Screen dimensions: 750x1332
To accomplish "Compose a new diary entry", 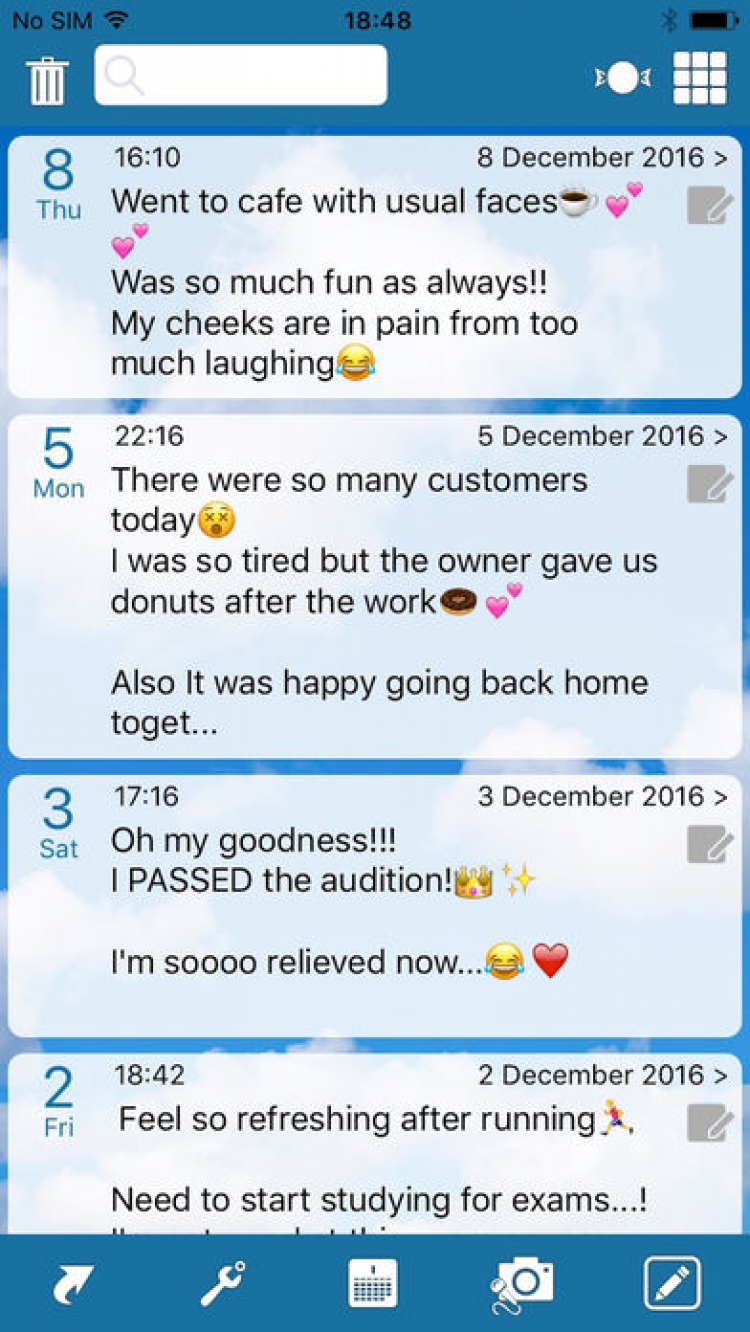I will pos(671,1284).
